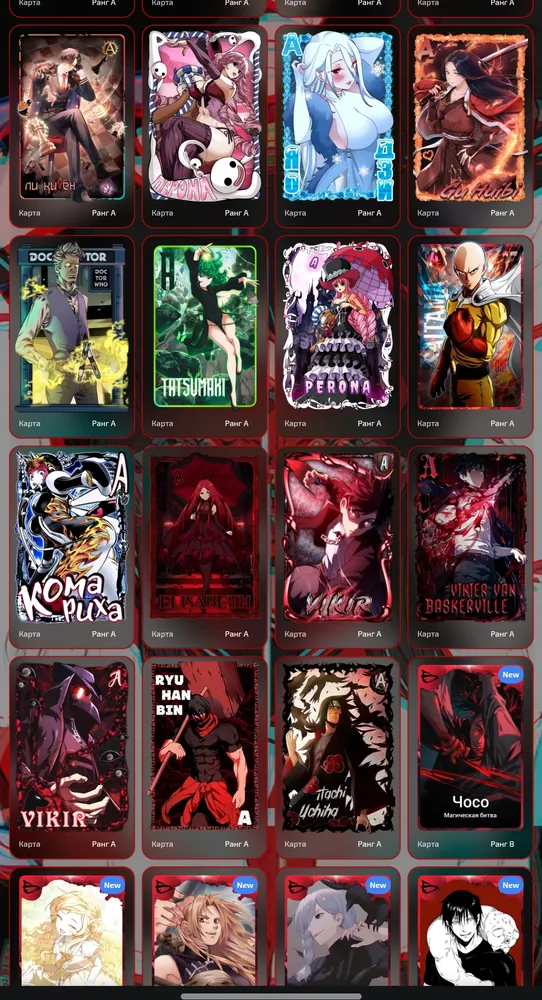Open the pink Перона card
Viewport: 542px width, 1000px height.
[x=205, y=126]
